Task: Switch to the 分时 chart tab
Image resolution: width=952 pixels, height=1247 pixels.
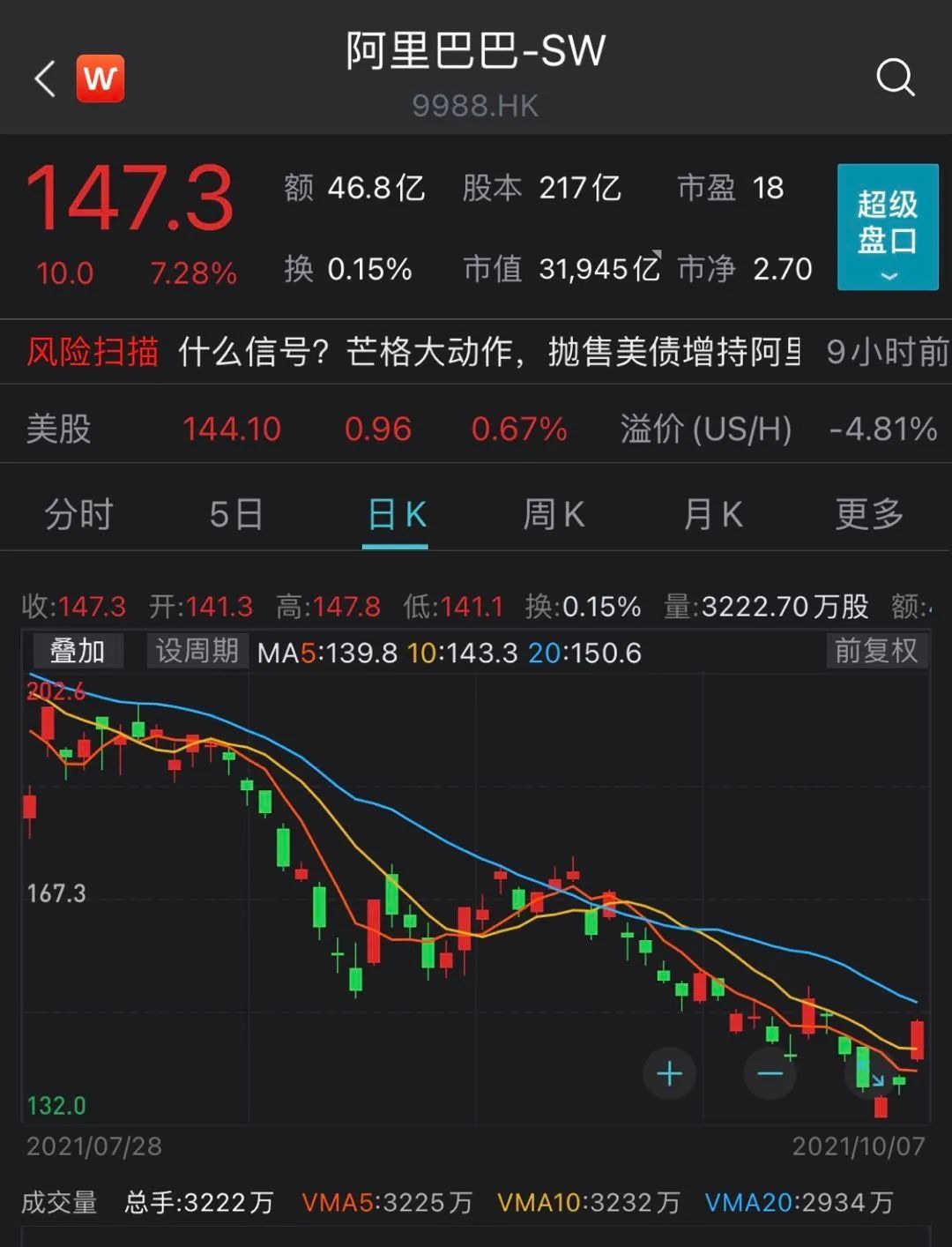Action: 78,514
